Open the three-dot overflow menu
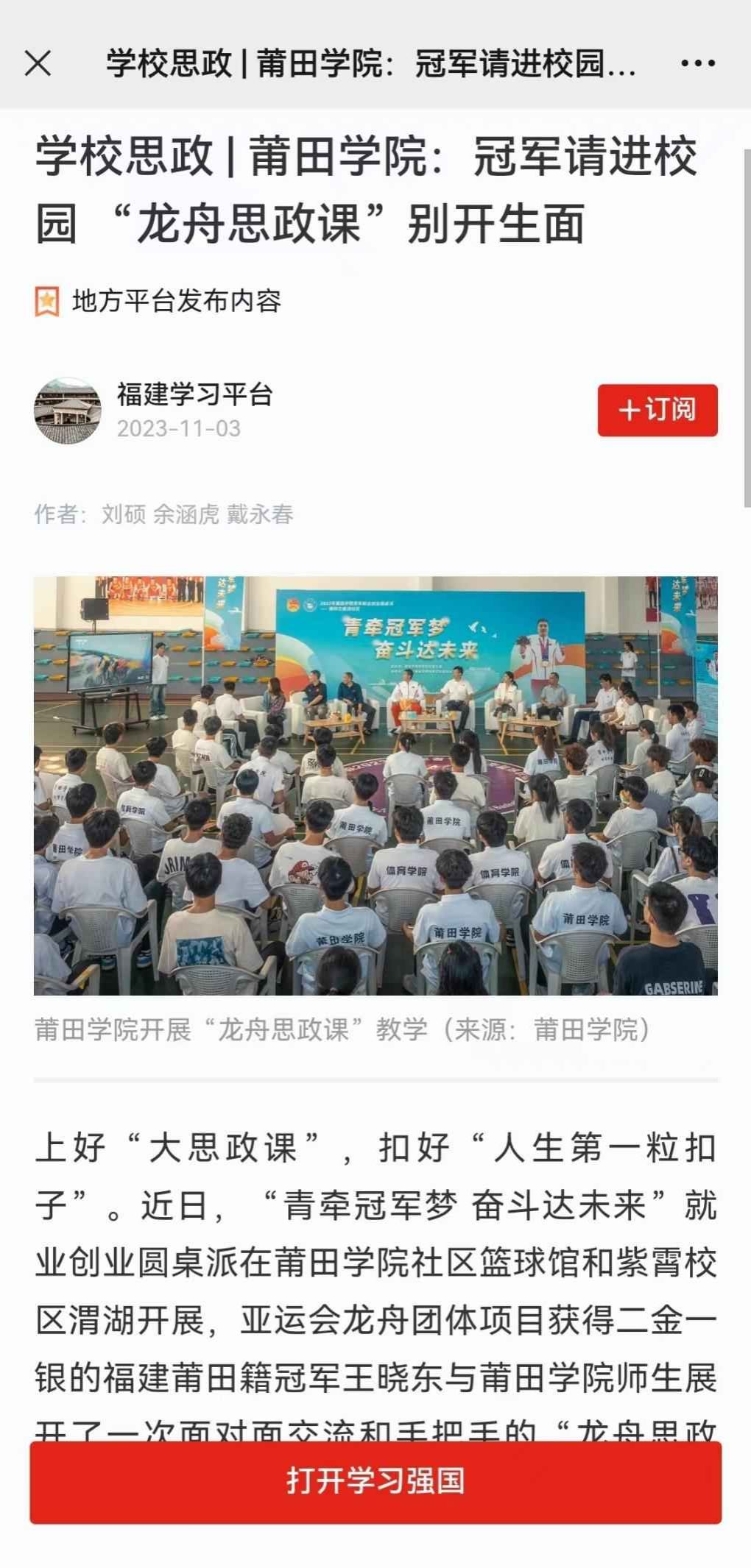This screenshot has width=751, height=1568. 697,63
